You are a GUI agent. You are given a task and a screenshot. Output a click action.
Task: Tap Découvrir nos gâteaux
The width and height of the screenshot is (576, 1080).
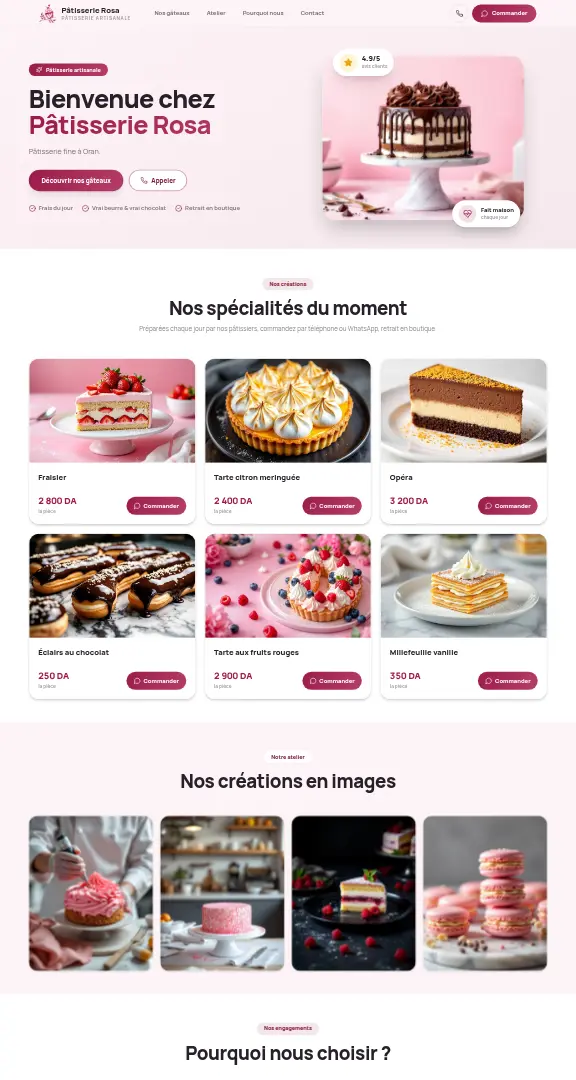tap(76, 180)
